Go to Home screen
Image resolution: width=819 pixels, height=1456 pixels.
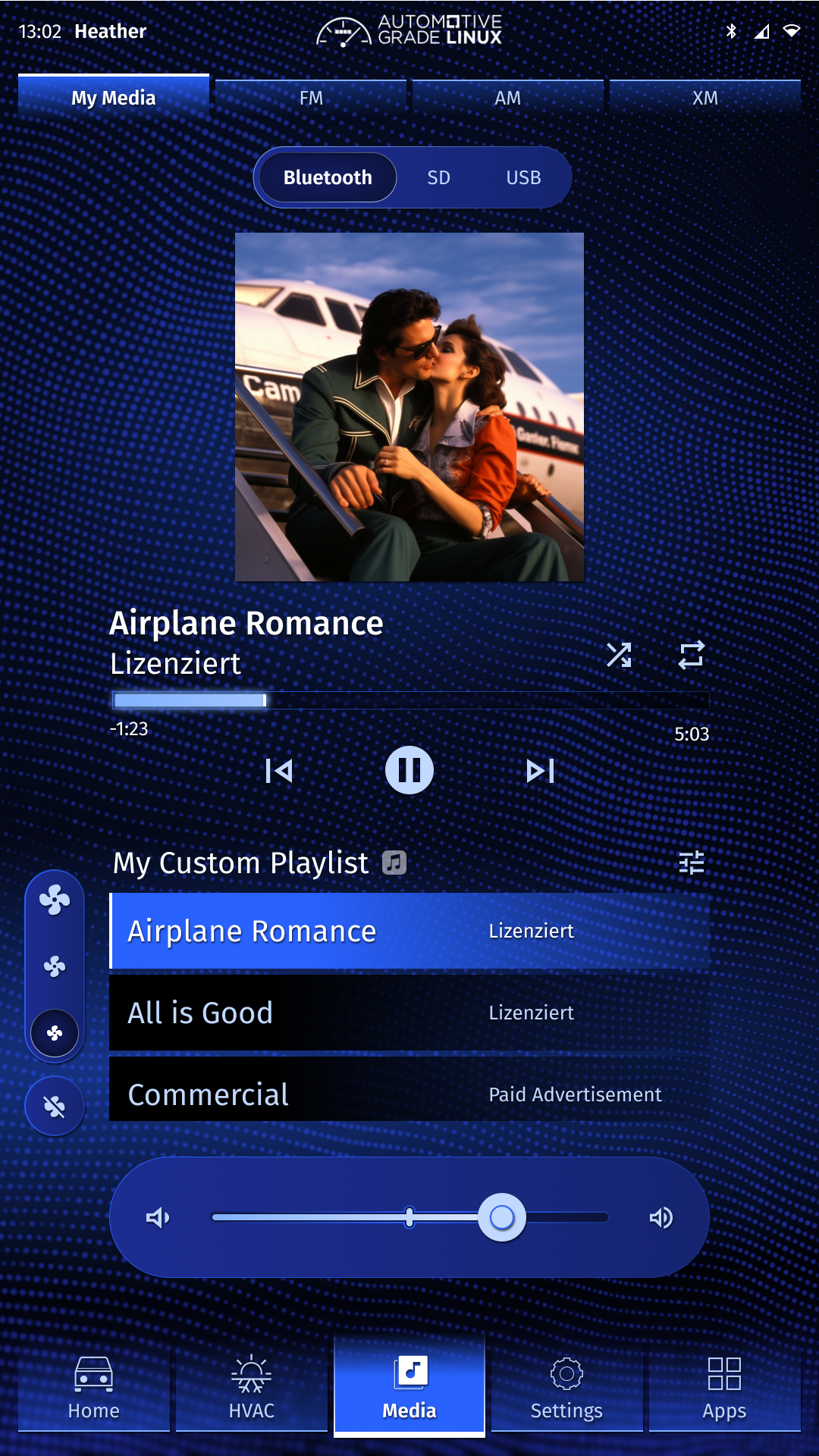coord(94,1389)
